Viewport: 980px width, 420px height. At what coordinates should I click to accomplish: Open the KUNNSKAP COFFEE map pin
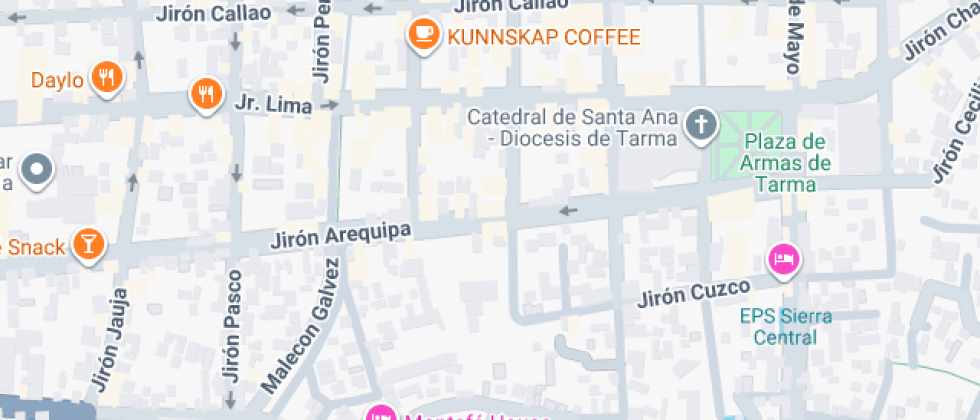tap(424, 35)
